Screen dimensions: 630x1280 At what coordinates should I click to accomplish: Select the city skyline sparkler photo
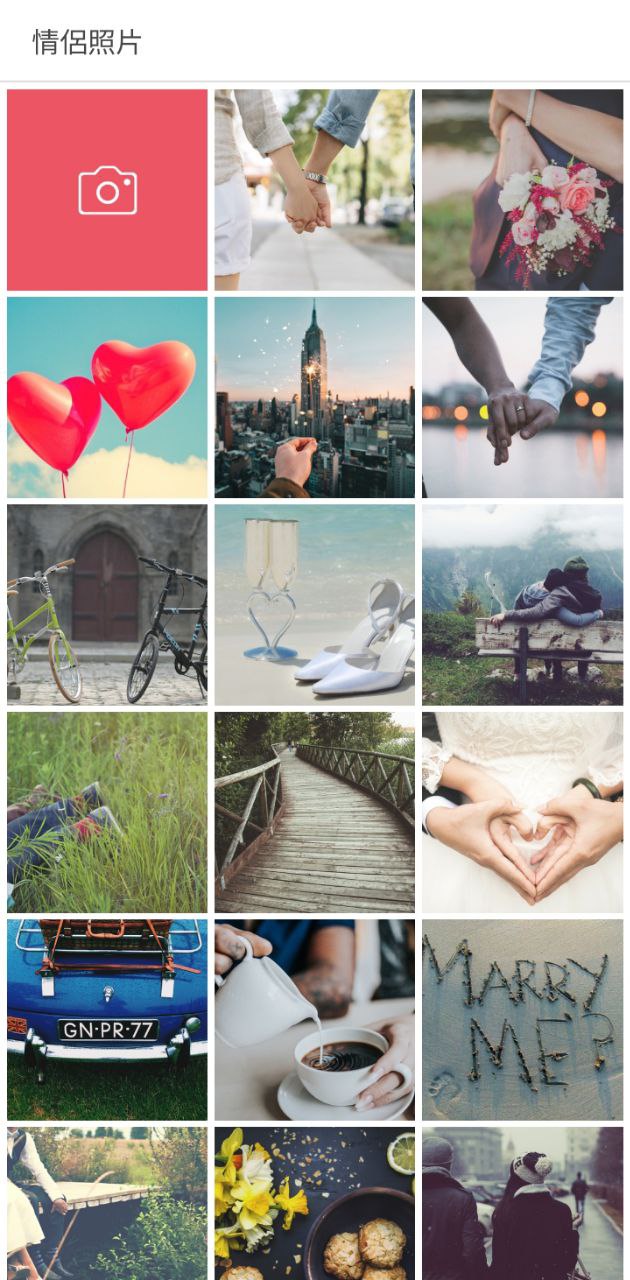[314, 397]
